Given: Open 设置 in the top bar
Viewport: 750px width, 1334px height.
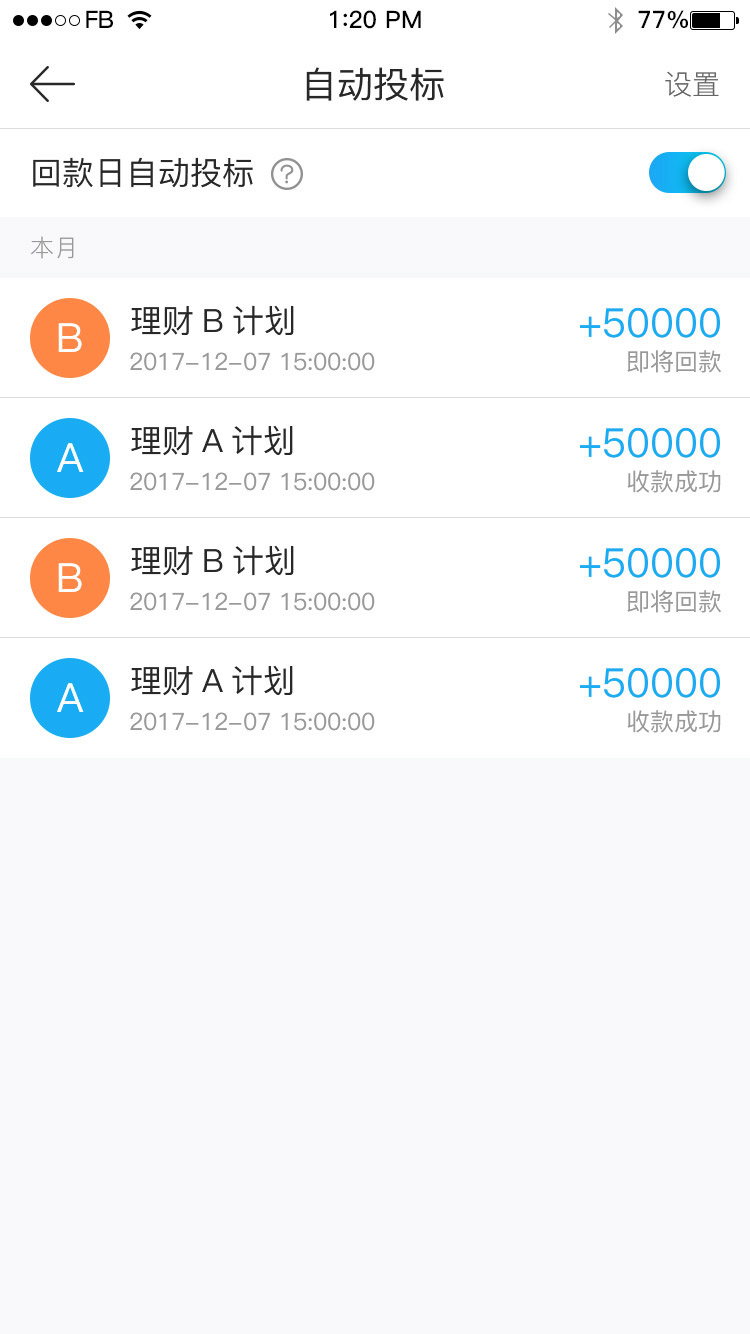Looking at the screenshot, I should [692, 85].
